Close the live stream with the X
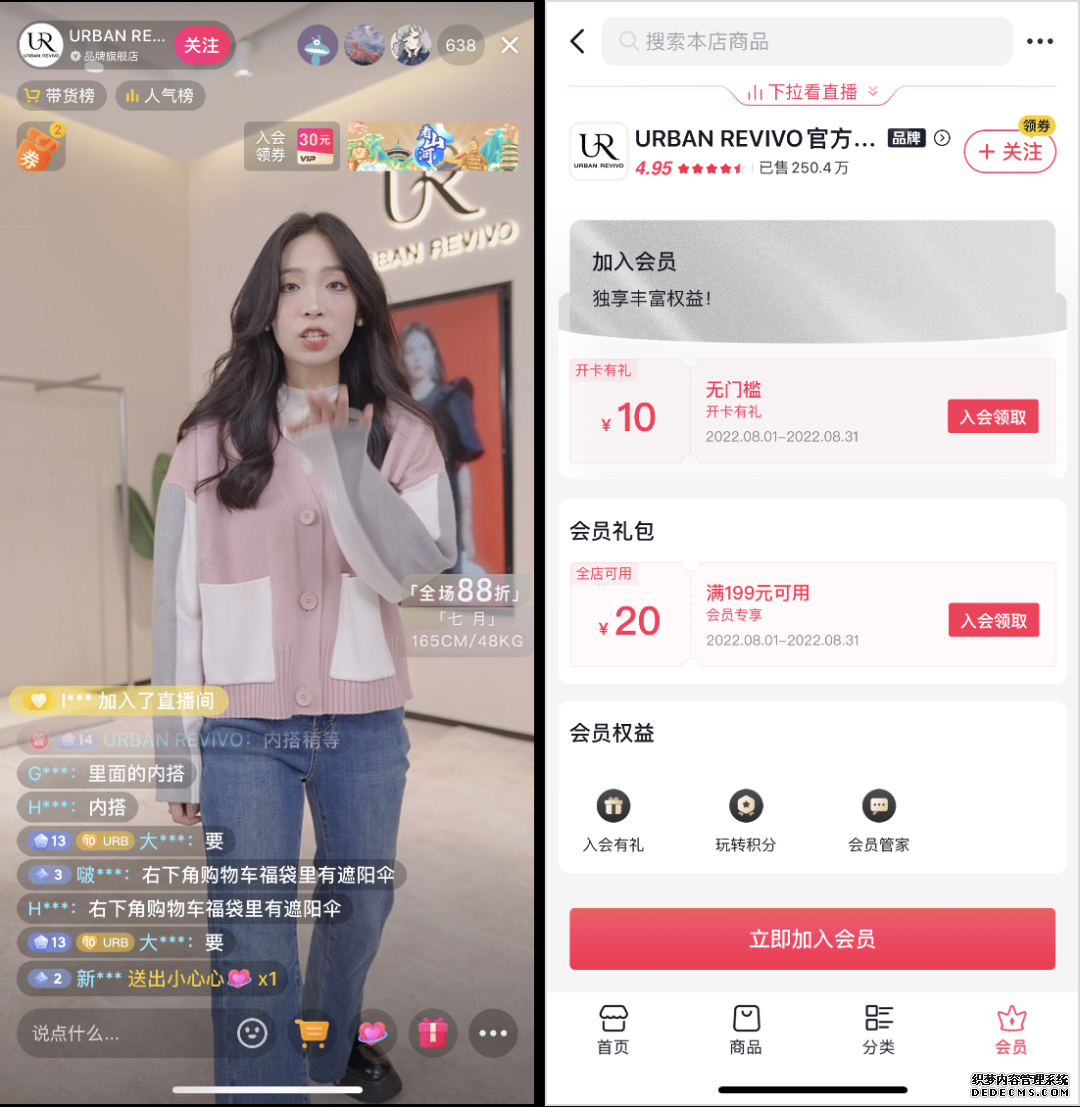 510,45
